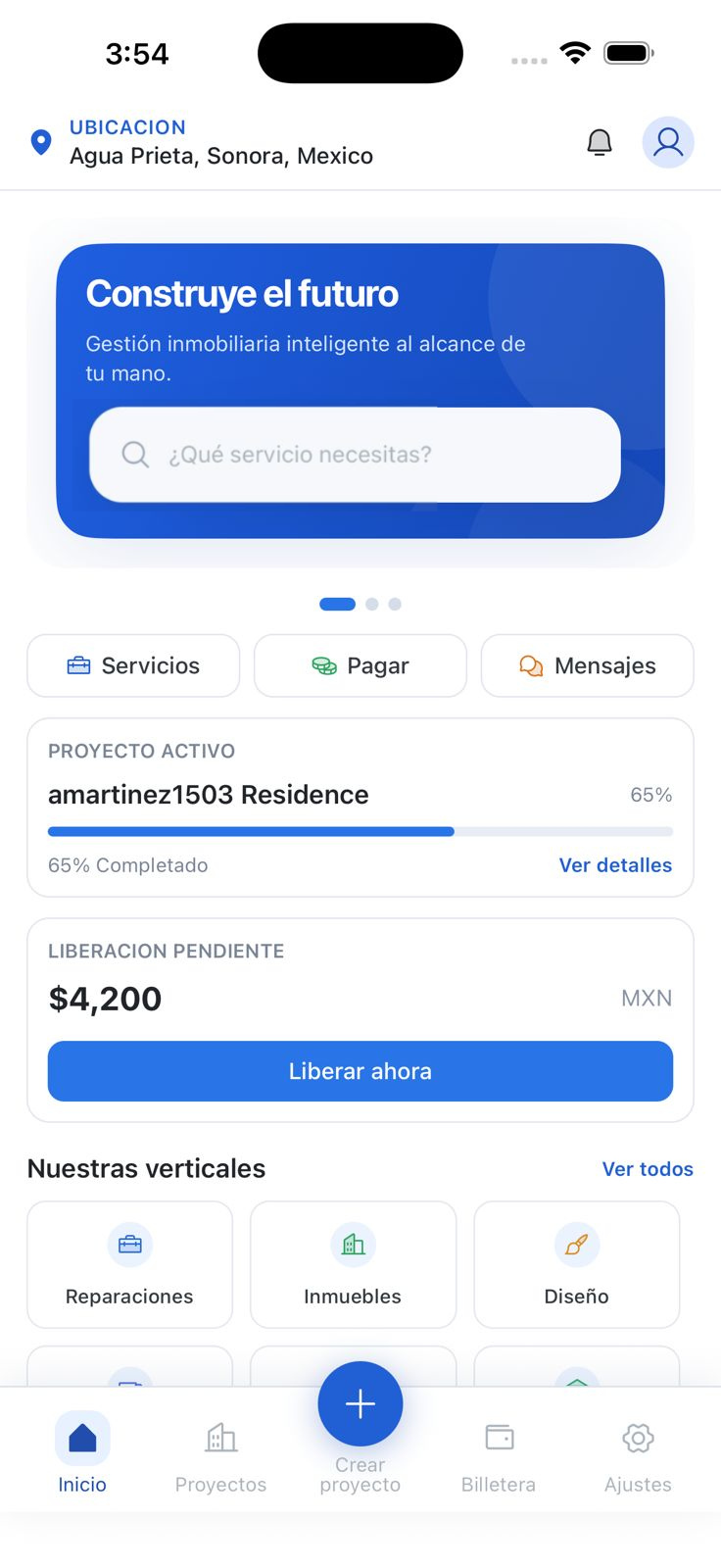Image resolution: width=721 pixels, height=1568 pixels.
Task: Tap the Liberar ahora button
Action: (x=360, y=1071)
